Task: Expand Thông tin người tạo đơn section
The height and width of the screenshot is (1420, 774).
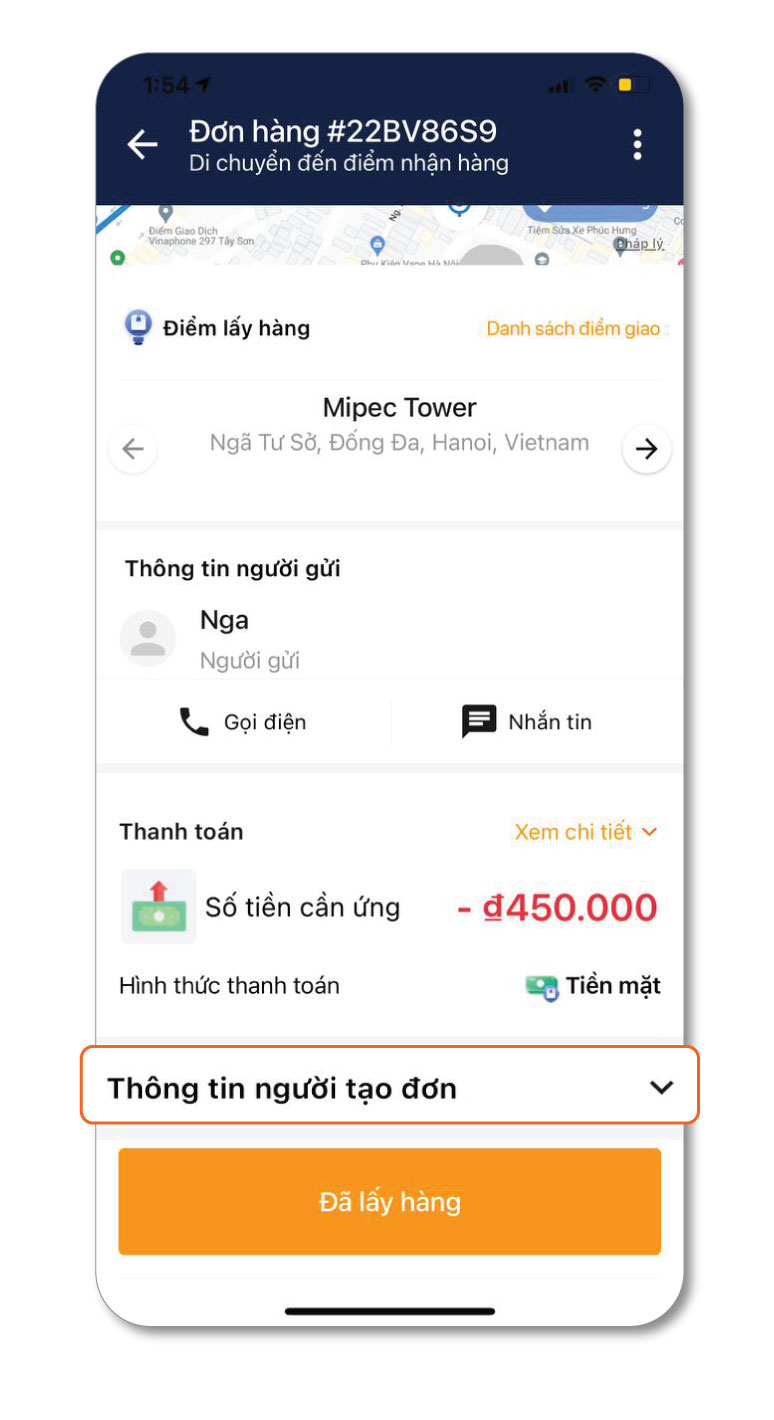Action: (389, 1087)
